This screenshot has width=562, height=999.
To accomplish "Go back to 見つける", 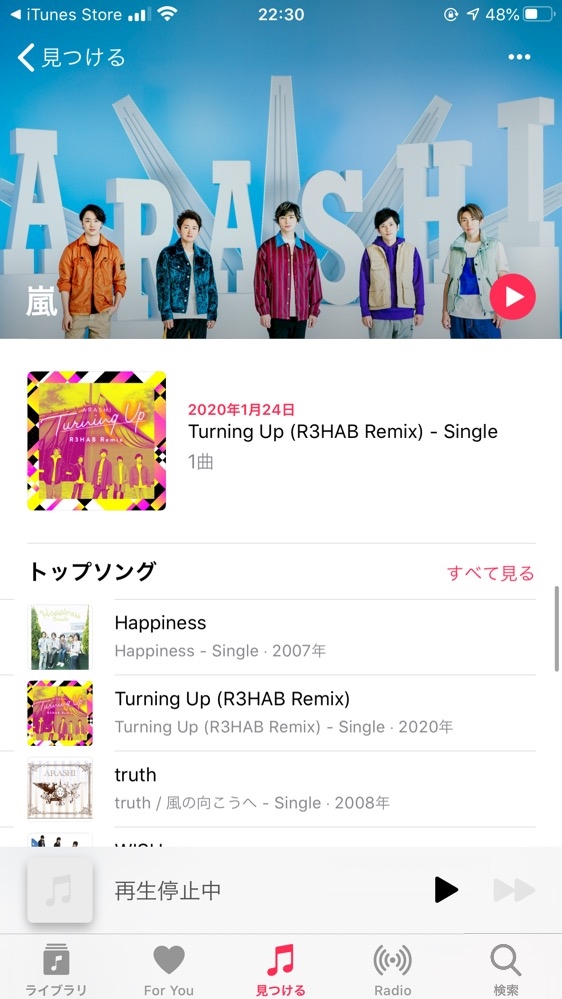I will coord(71,57).
